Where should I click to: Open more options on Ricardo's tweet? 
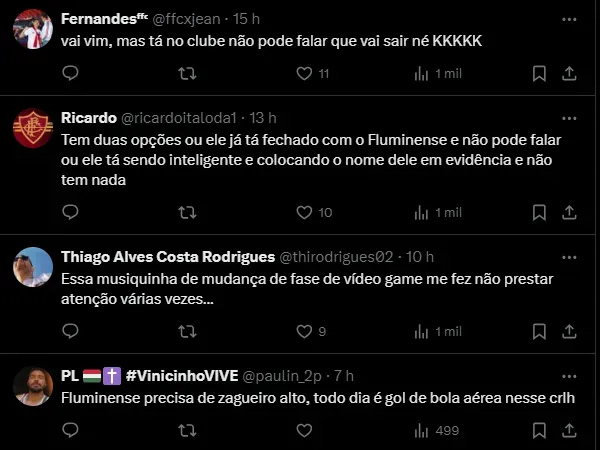[569, 118]
